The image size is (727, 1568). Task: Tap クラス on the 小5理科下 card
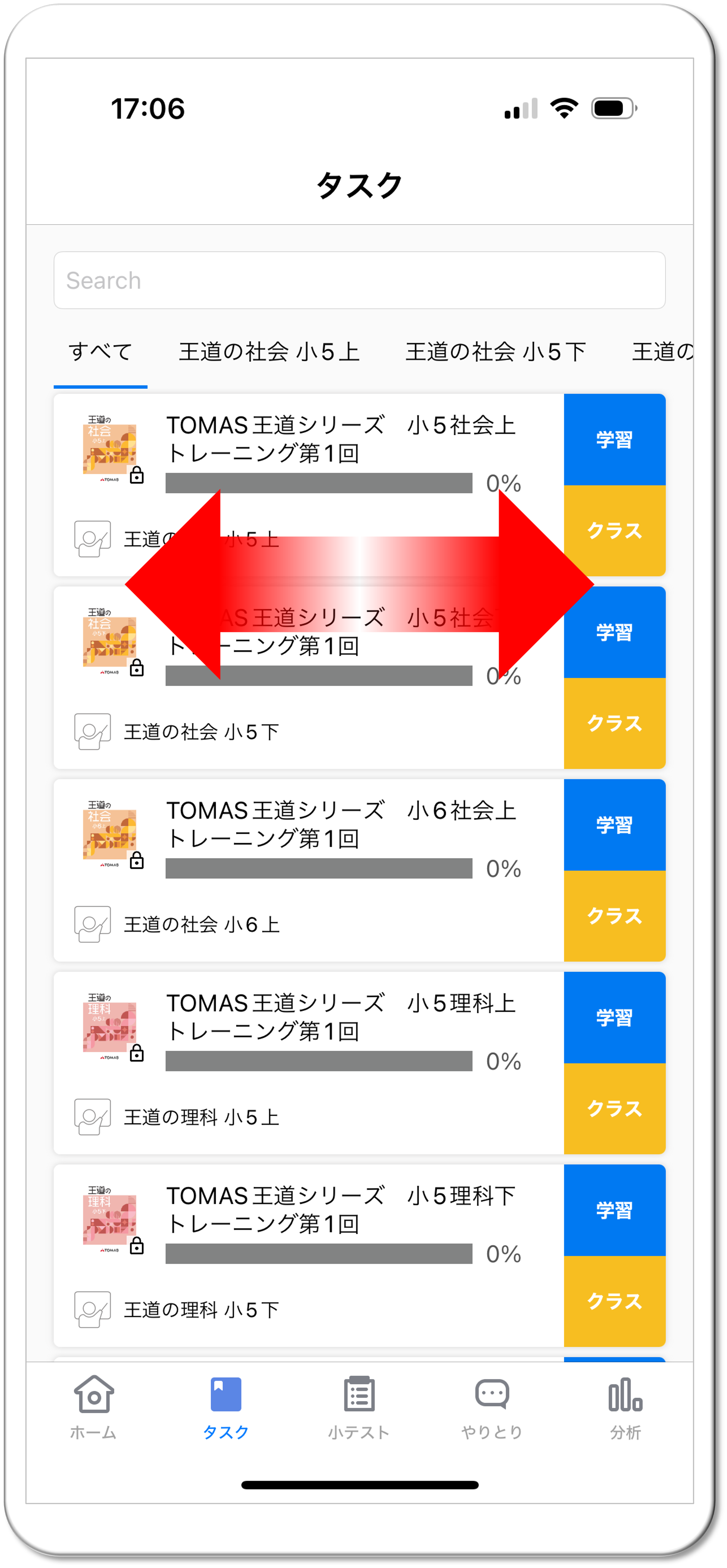(x=614, y=1302)
